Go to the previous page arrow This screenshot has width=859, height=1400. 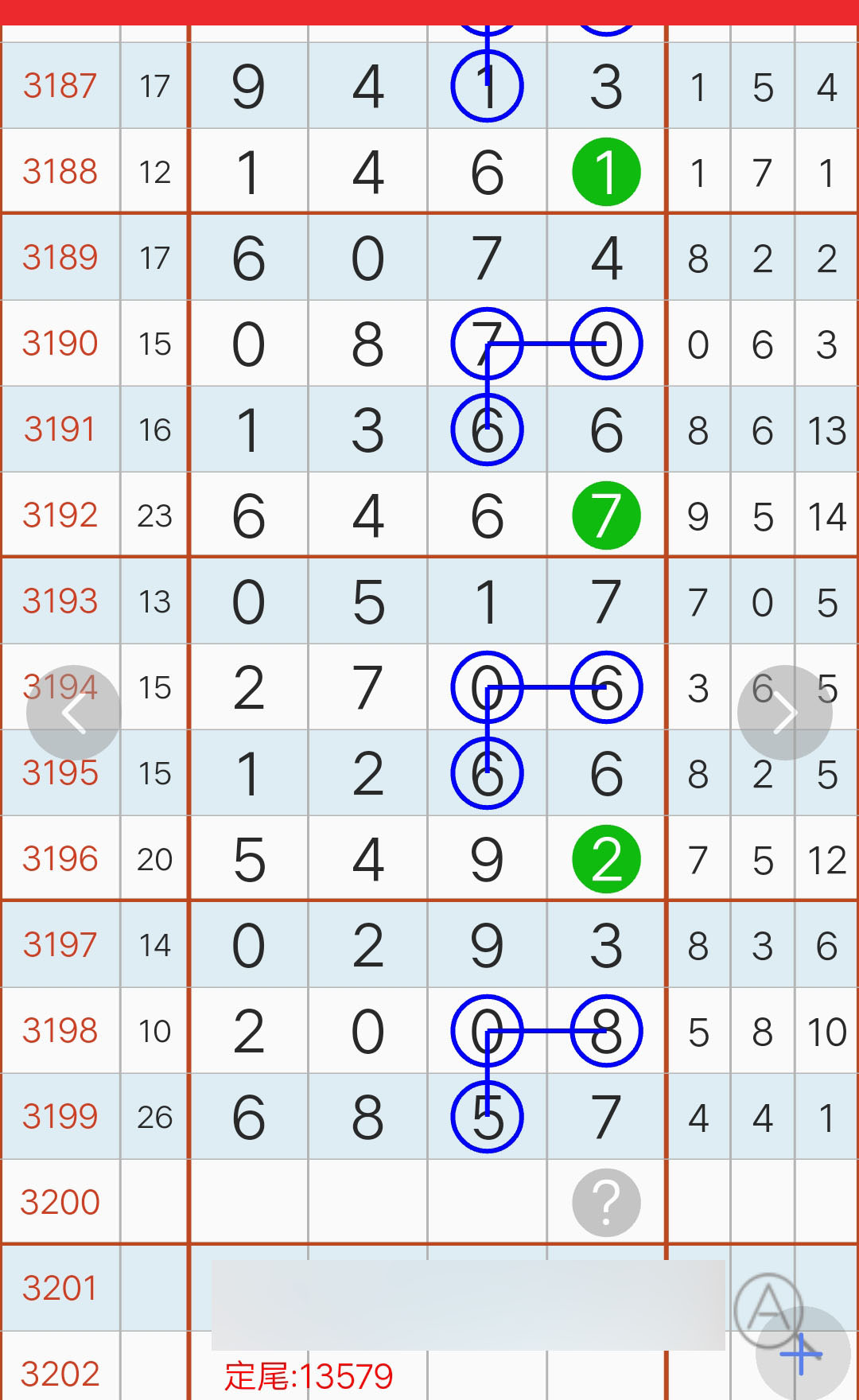(x=73, y=713)
